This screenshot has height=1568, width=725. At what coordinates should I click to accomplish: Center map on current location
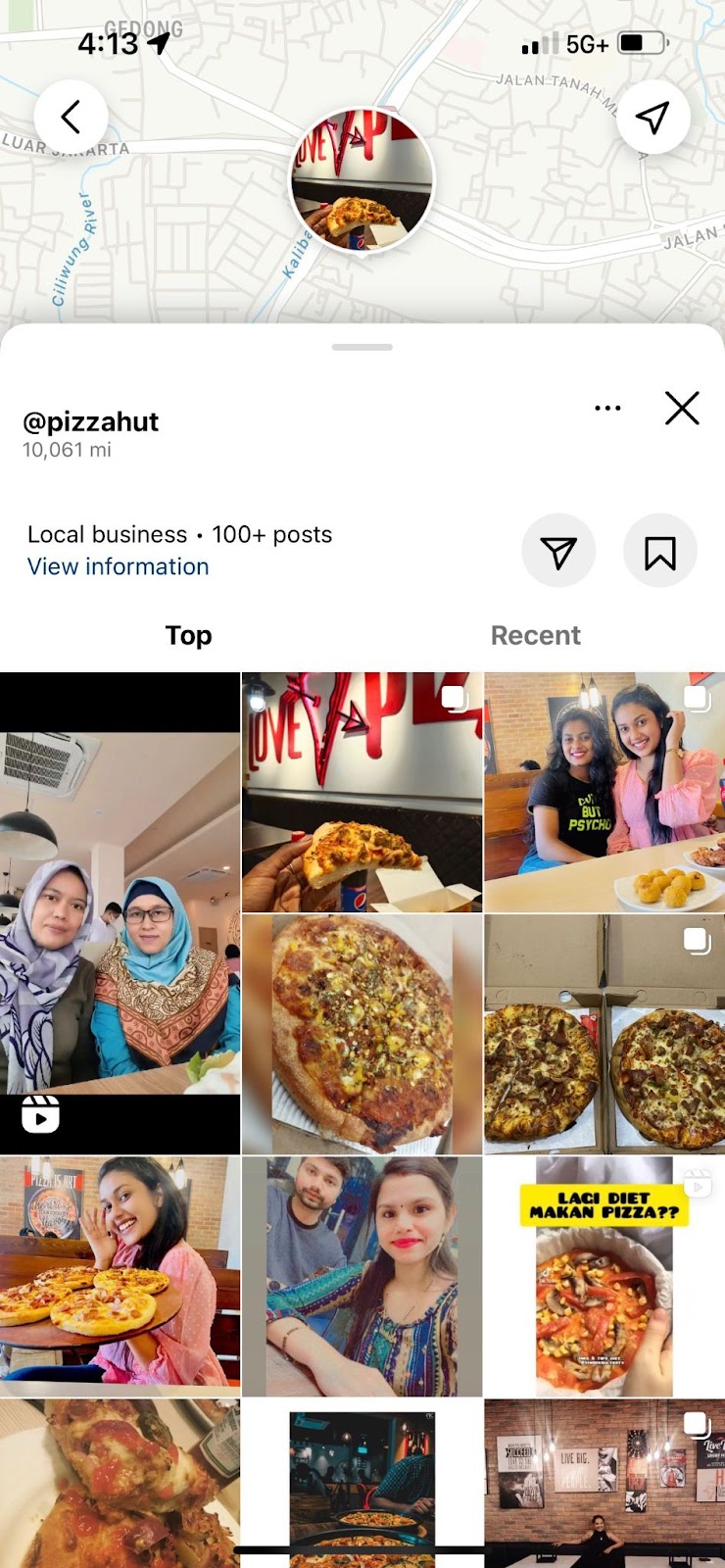click(x=652, y=117)
